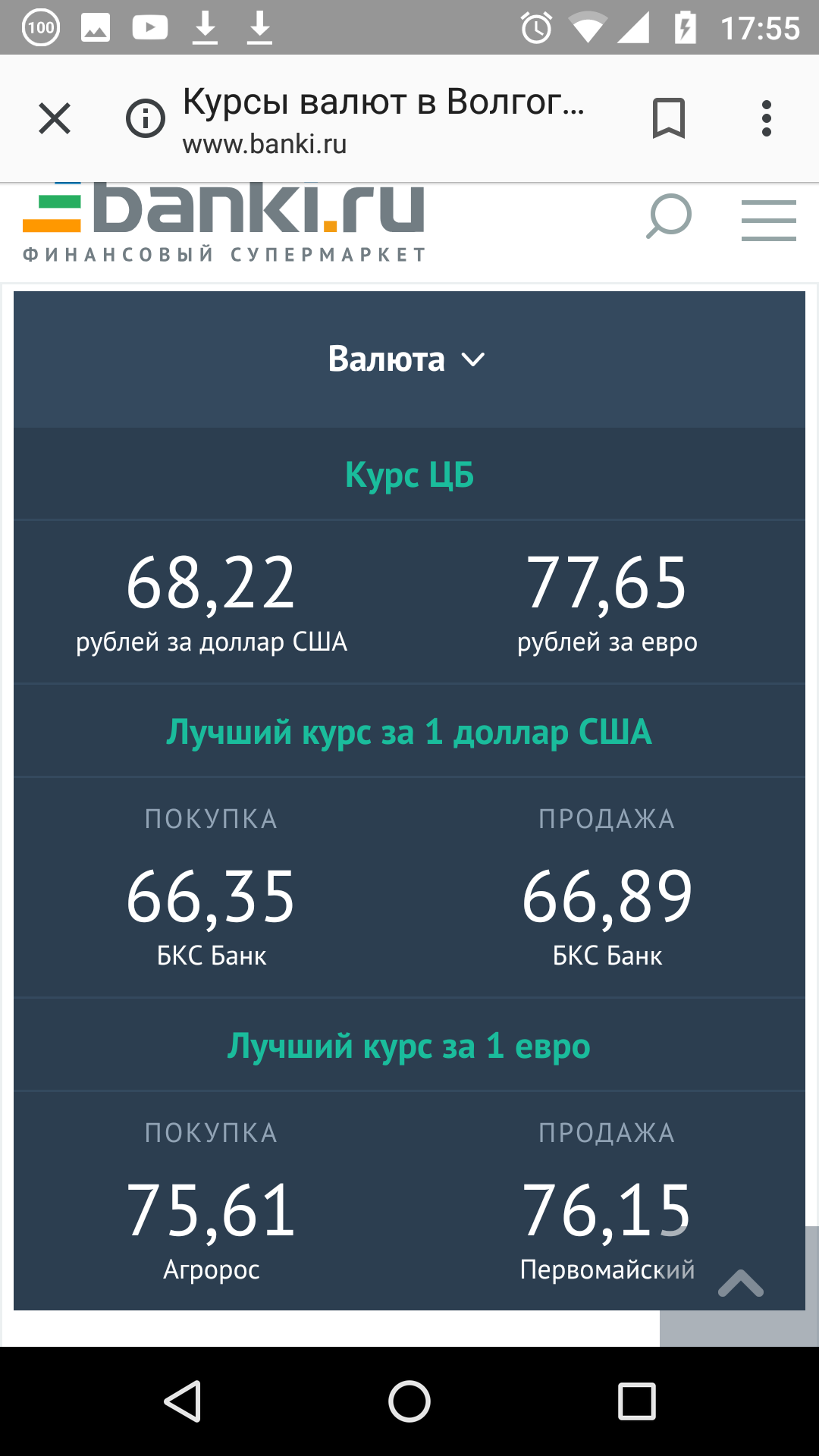Open banki.ru site search

coord(668,217)
